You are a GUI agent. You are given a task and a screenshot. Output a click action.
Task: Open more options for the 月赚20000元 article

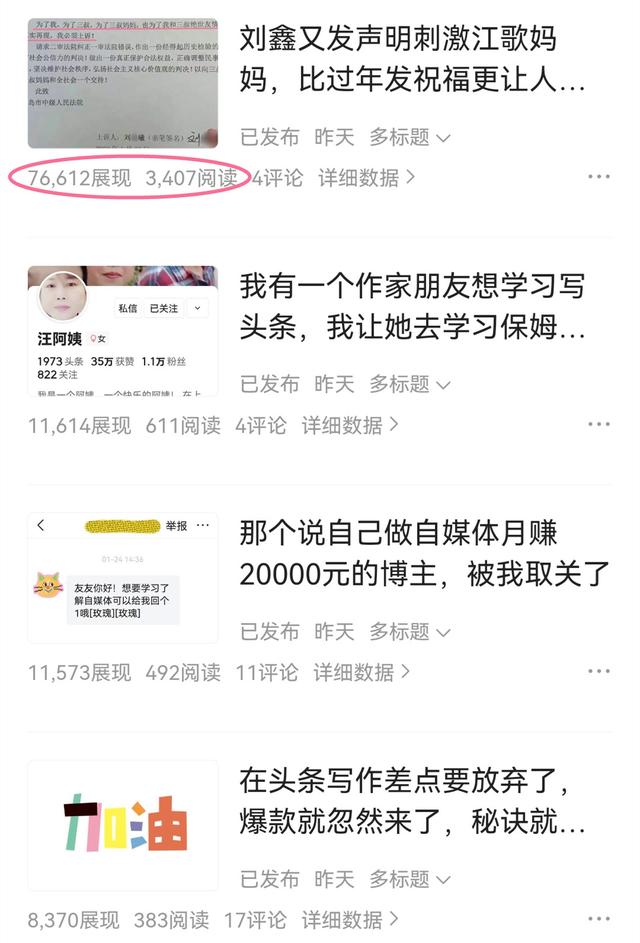598,672
